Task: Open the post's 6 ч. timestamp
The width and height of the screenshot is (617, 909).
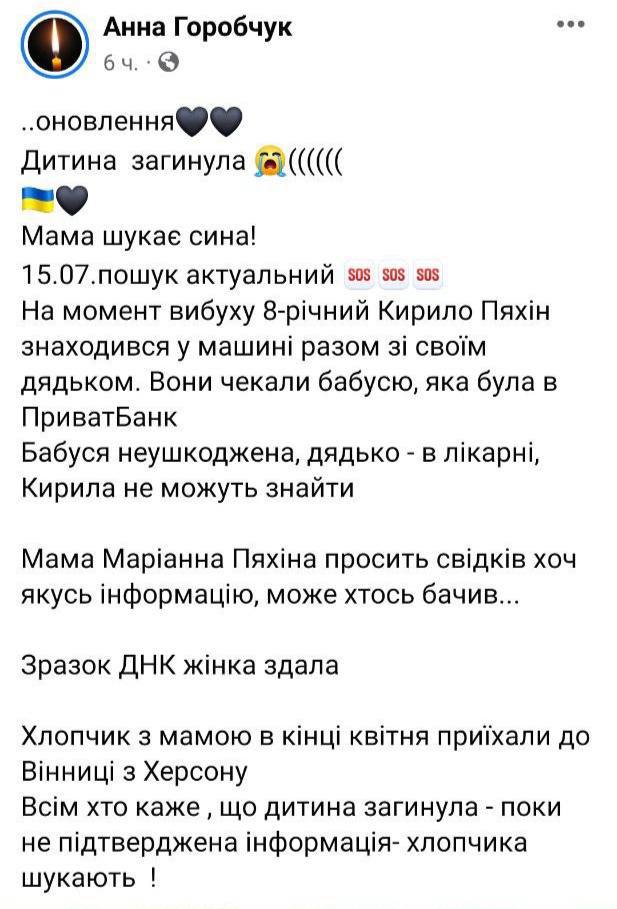Action: coord(122,62)
